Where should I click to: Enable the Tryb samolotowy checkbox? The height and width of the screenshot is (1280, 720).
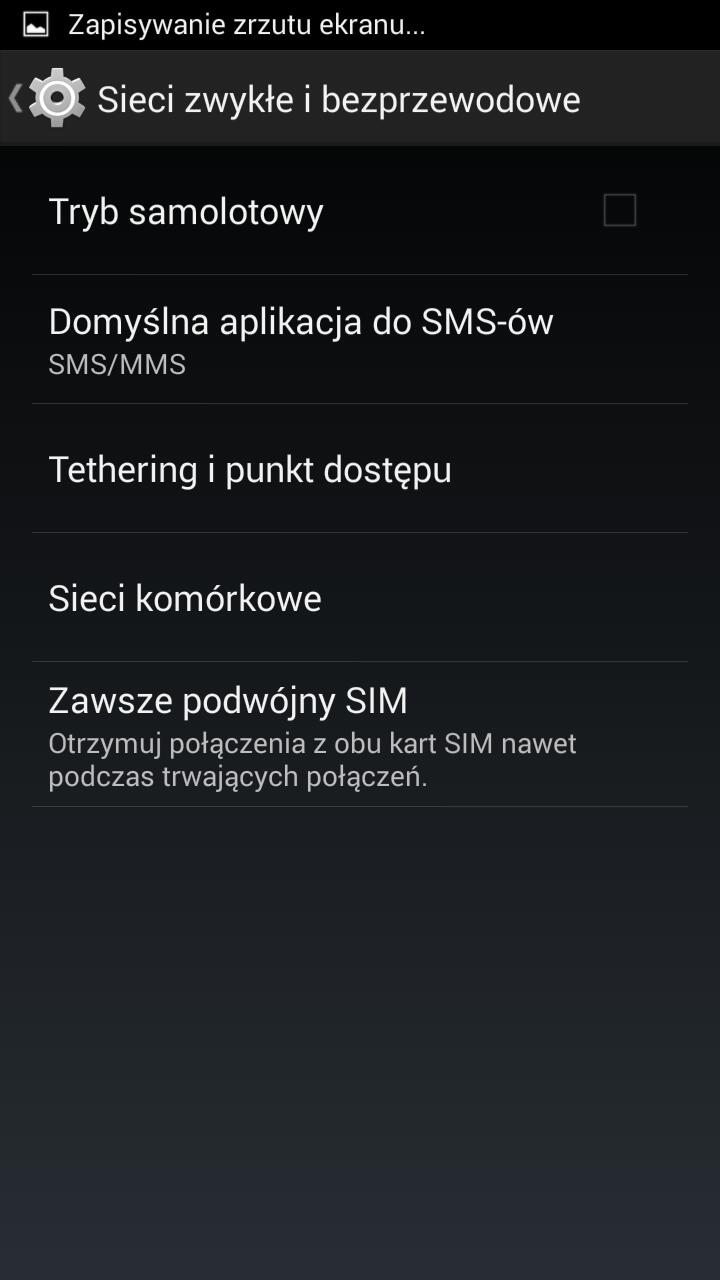(x=619, y=211)
